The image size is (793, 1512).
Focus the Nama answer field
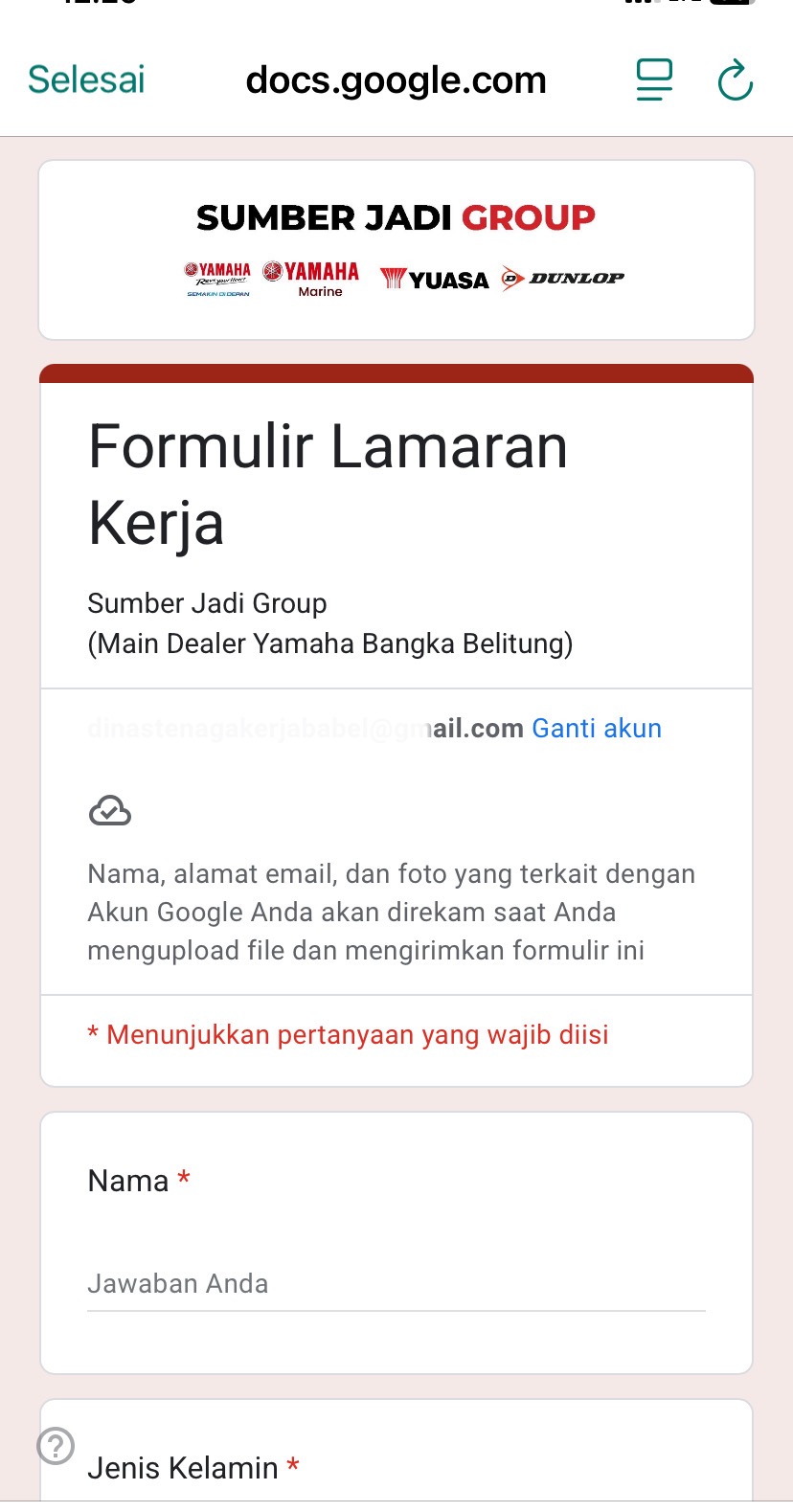(396, 1284)
